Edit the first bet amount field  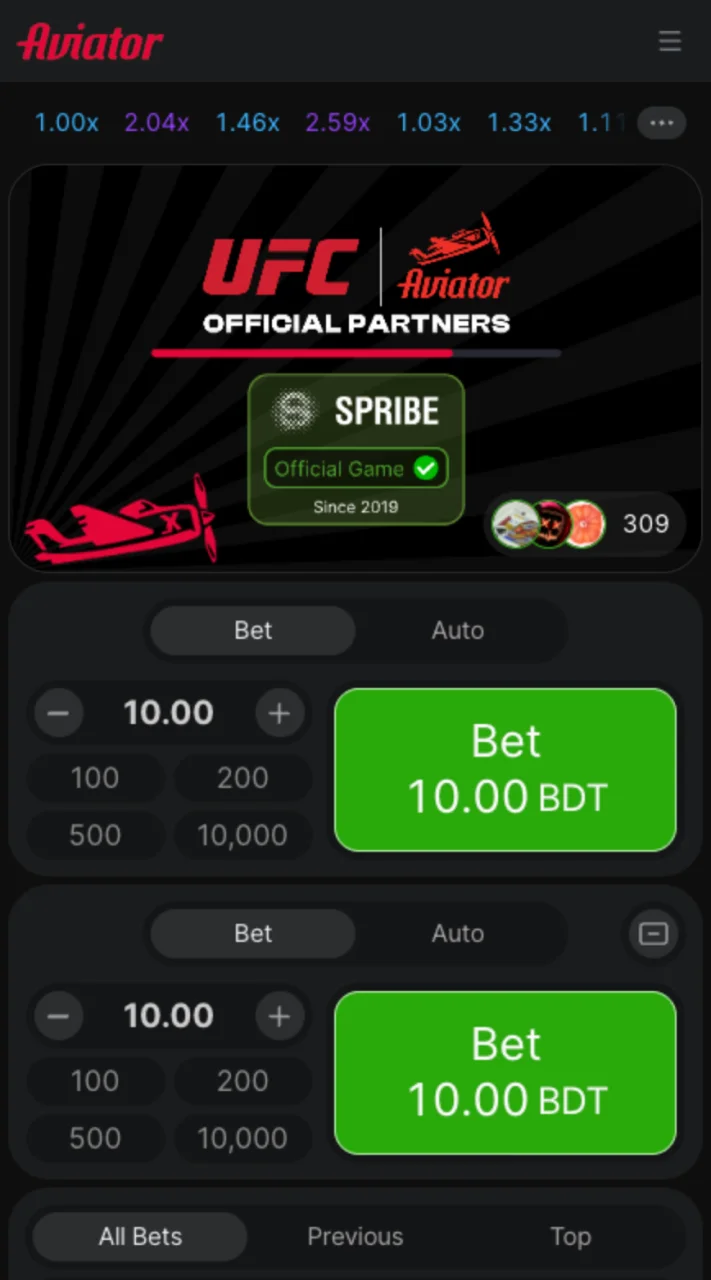(x=168, y=713)
